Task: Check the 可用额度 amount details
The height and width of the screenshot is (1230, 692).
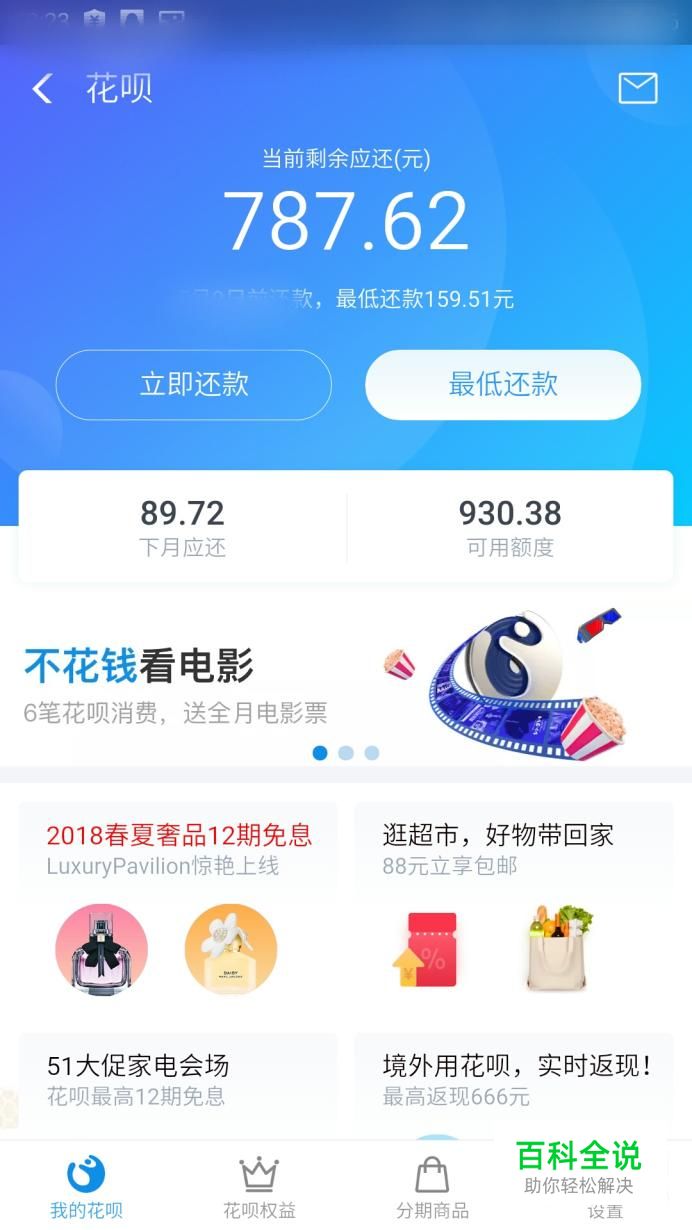Action: [510, 527]
